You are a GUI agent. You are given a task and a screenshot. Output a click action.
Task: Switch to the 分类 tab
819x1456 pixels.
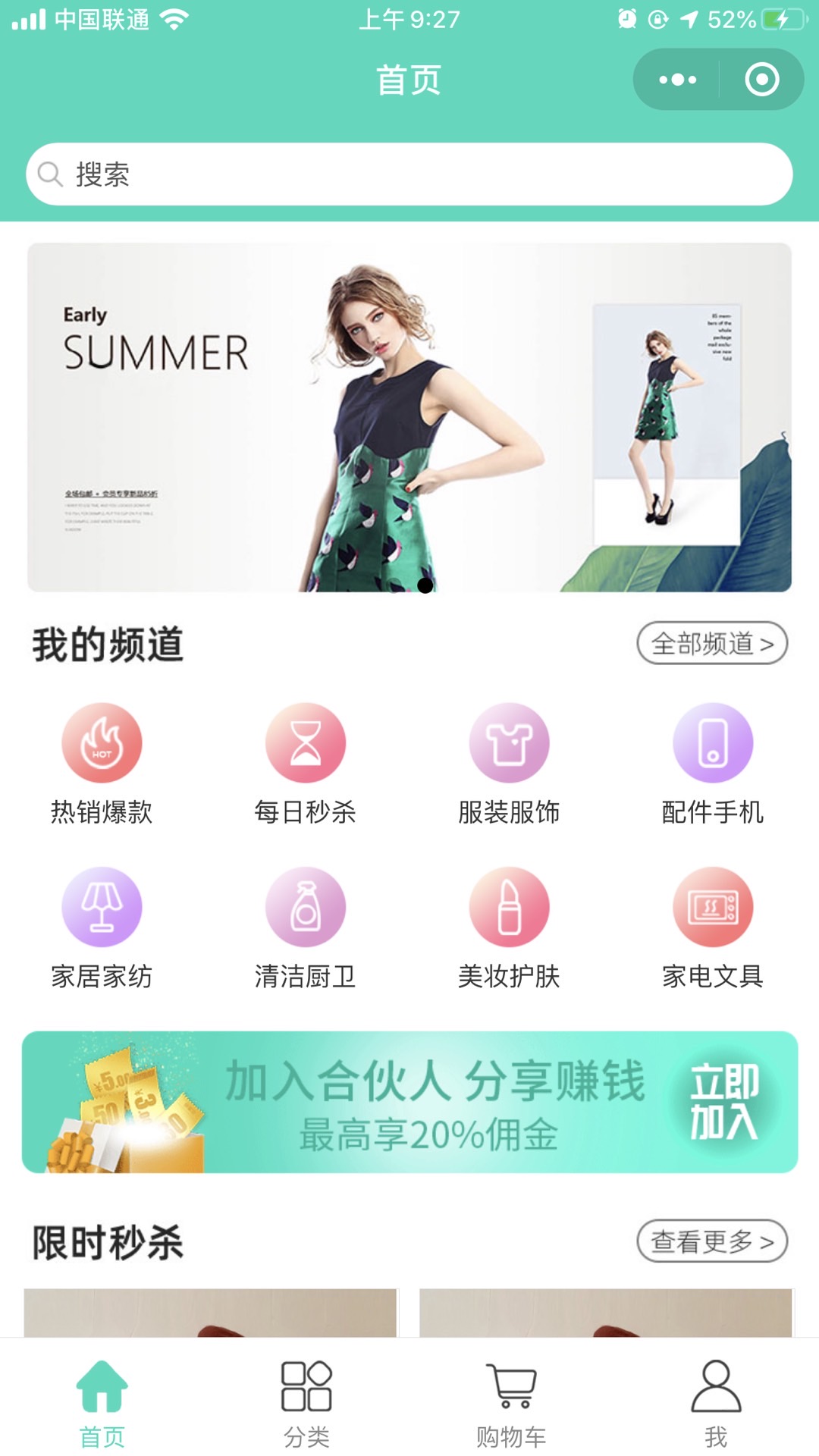306,1403
